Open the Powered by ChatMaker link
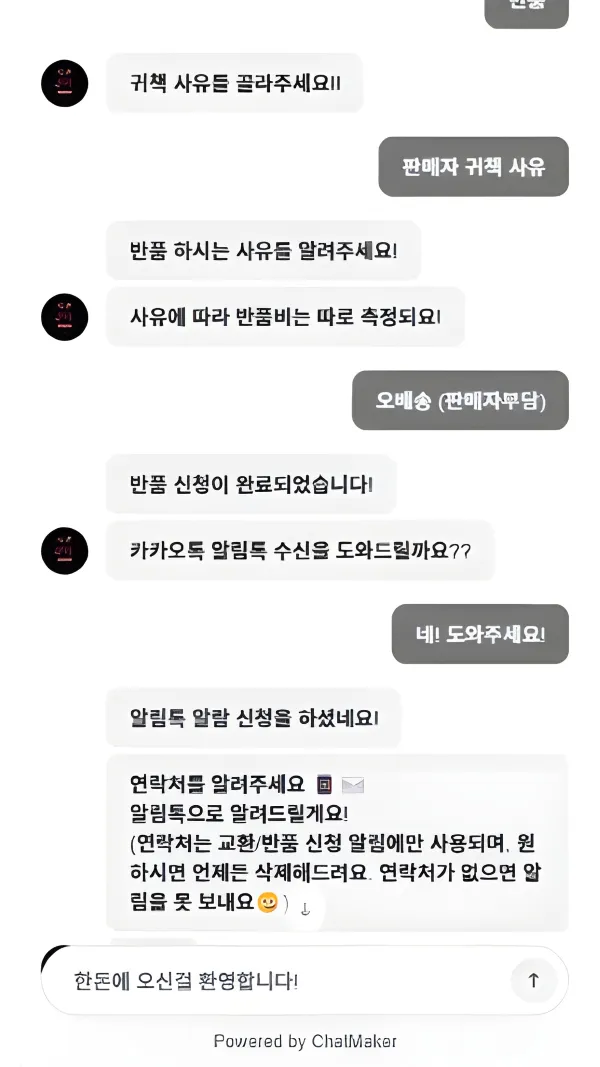This screenshot has height=1067, width=600. [x=305, y=1041]
